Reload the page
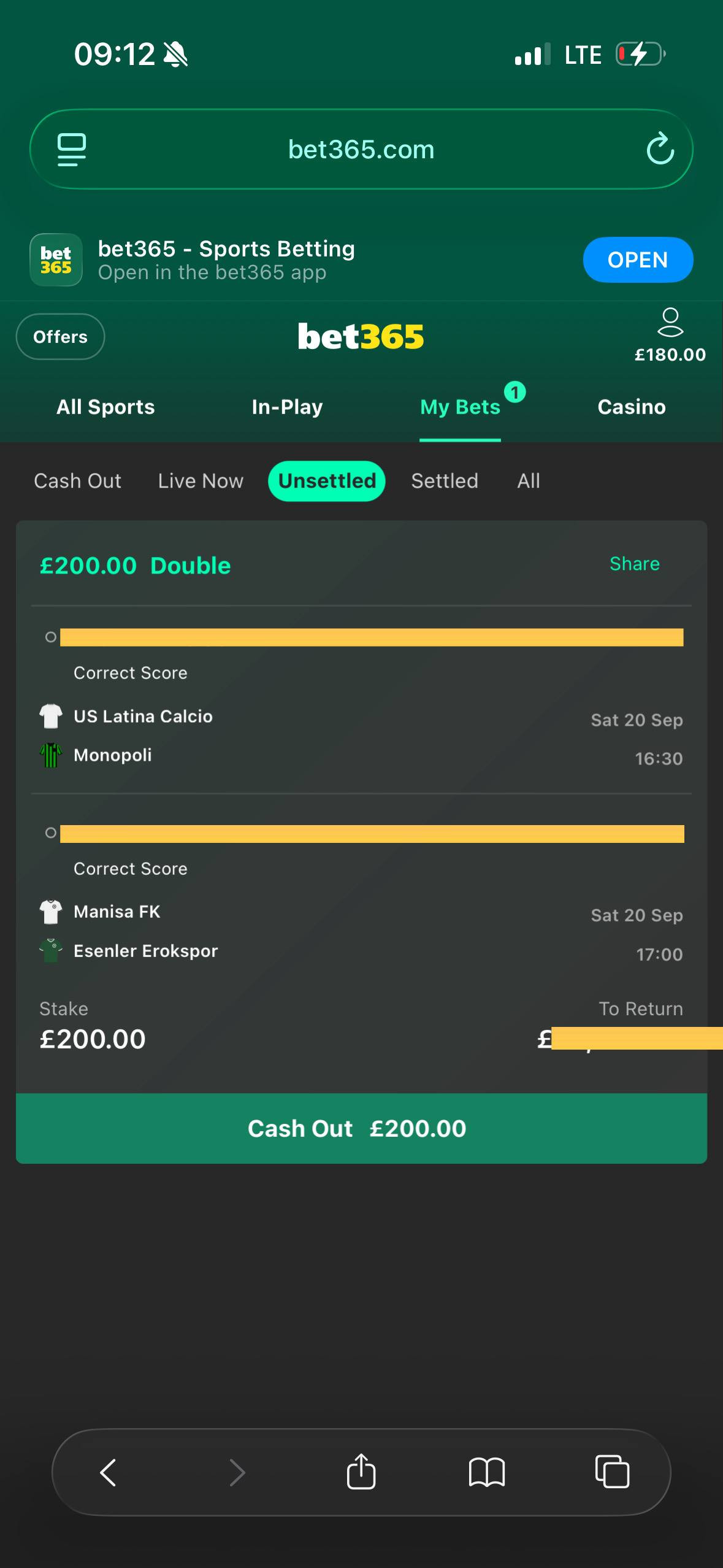The height and width of the screenshot is (1568, 723). click(660, 149)
